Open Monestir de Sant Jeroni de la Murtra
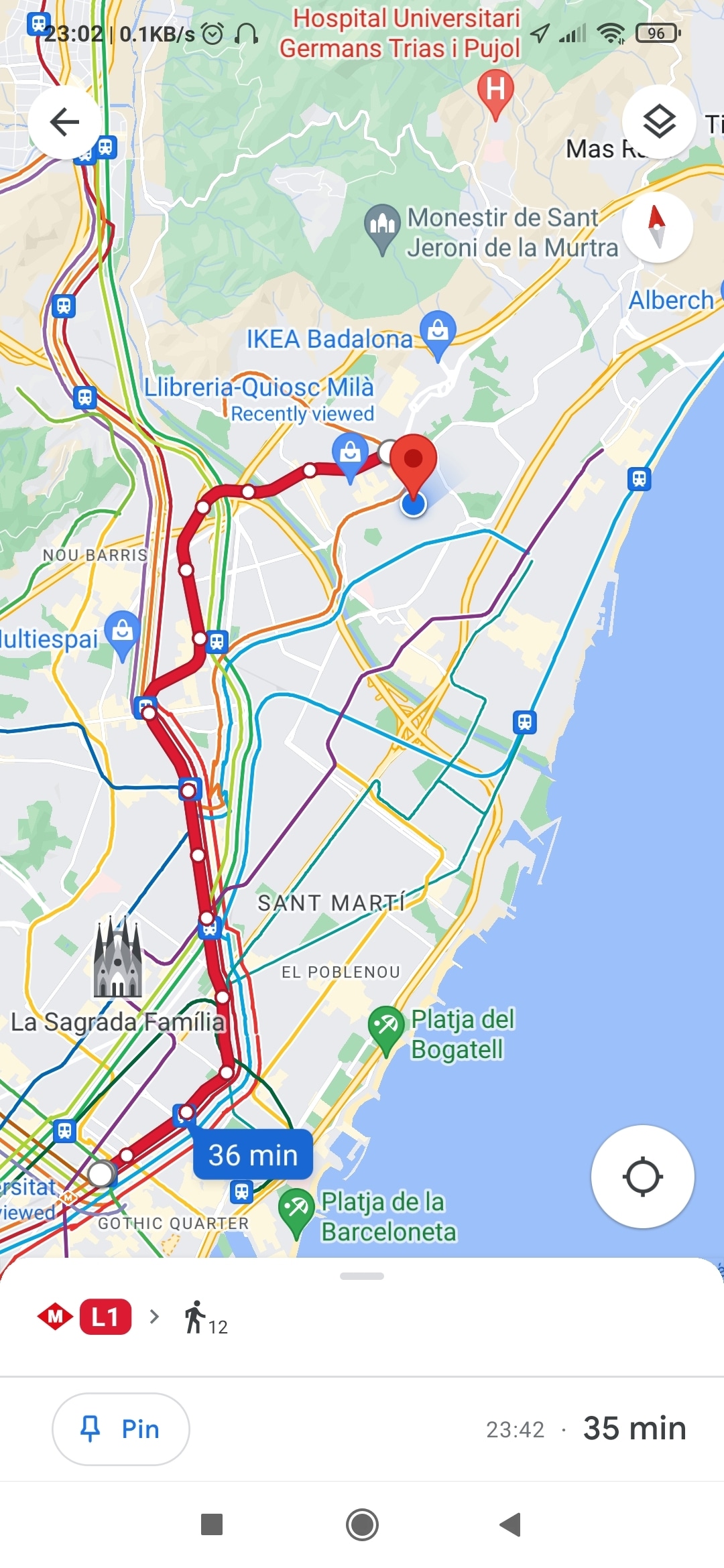Viewport: 724px width, 1568px height. point(382,225)
